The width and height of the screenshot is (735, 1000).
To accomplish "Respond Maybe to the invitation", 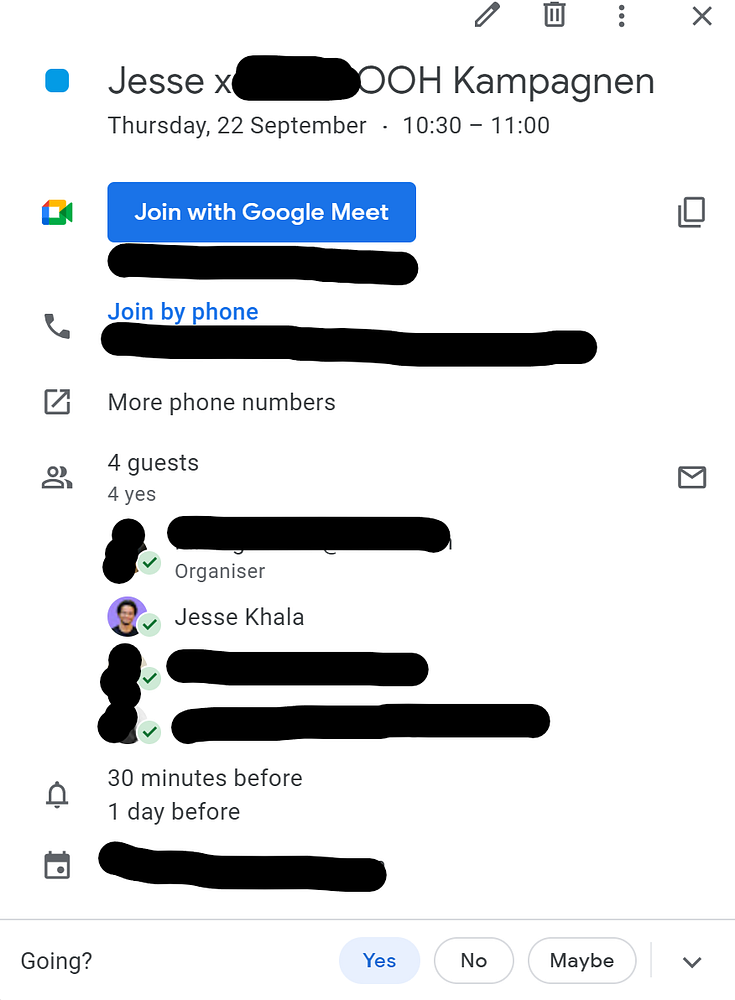I will coord(581,961).
